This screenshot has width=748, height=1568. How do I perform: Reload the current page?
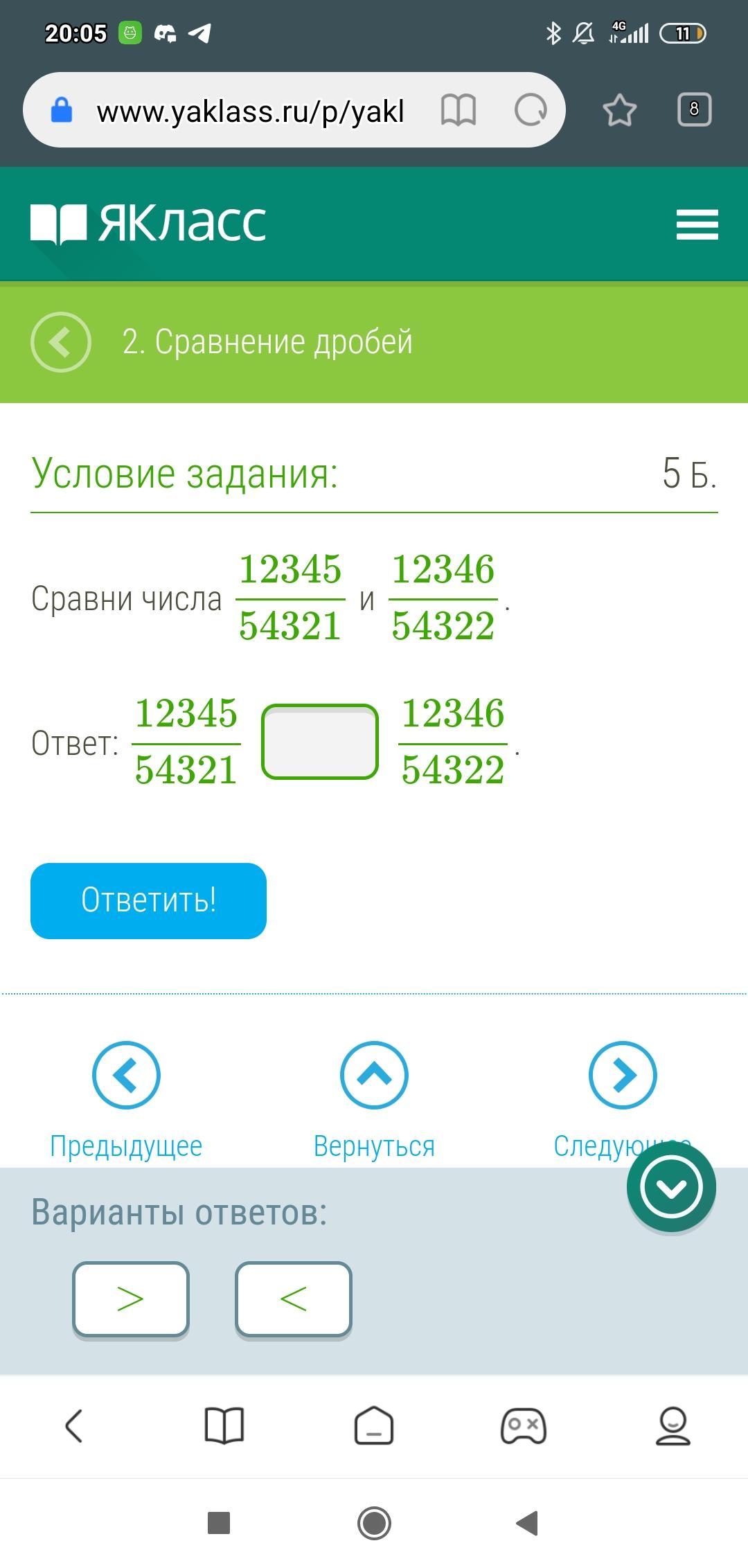tap(531, 110)
